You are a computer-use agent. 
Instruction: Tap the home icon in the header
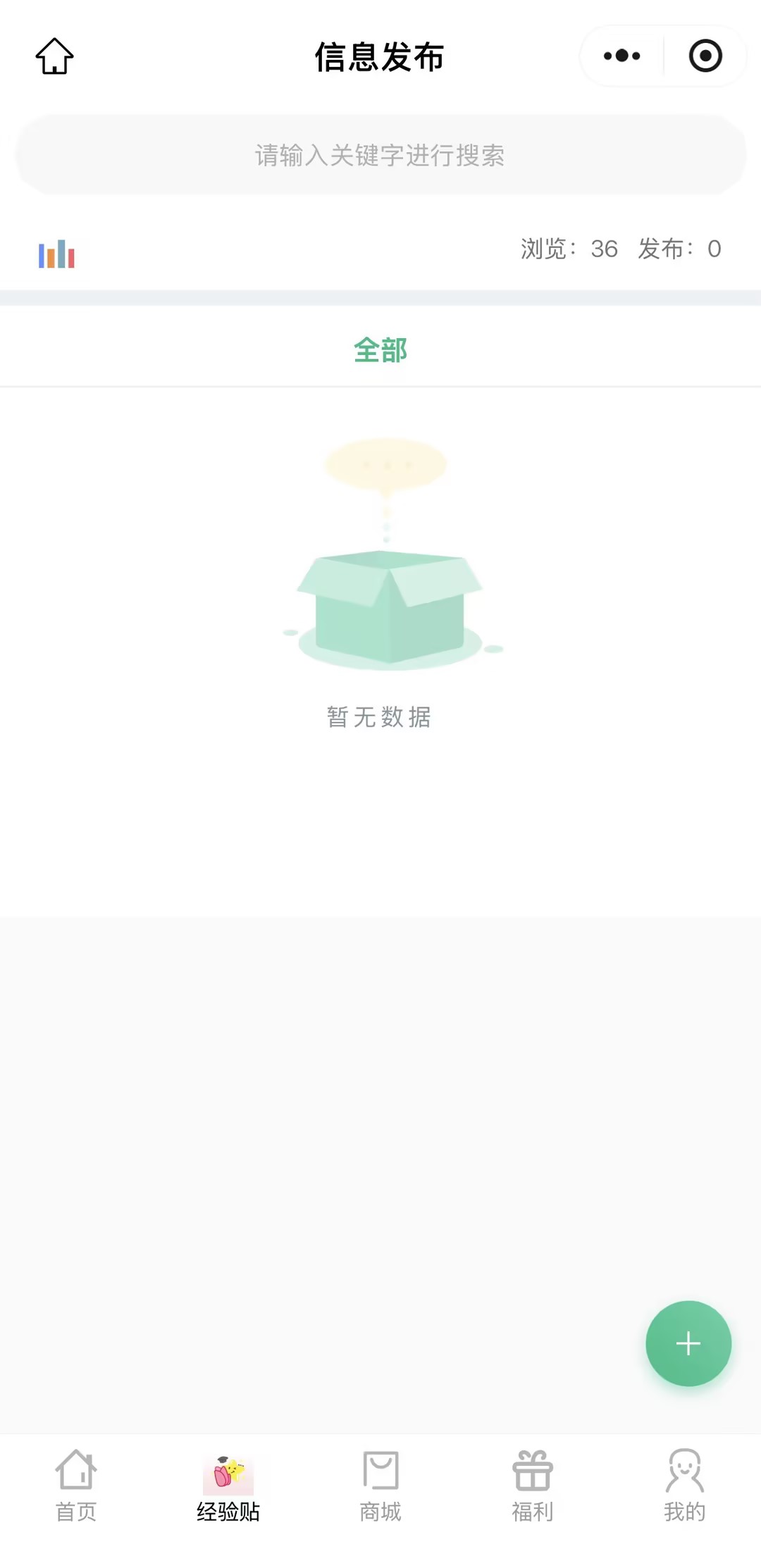pyautogui.click(x=54, y=56)
